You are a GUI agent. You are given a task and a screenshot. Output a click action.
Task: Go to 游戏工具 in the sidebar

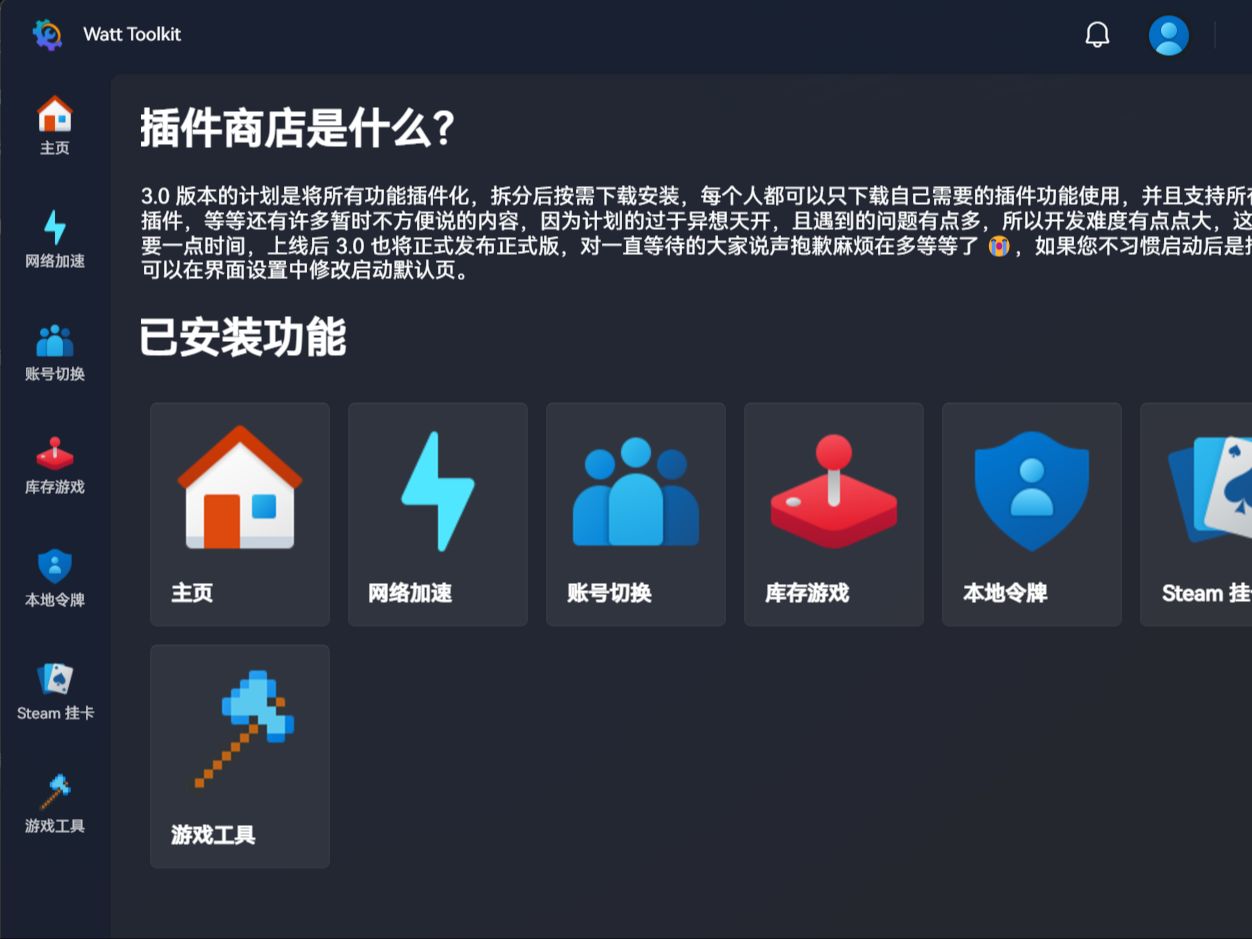55,804
